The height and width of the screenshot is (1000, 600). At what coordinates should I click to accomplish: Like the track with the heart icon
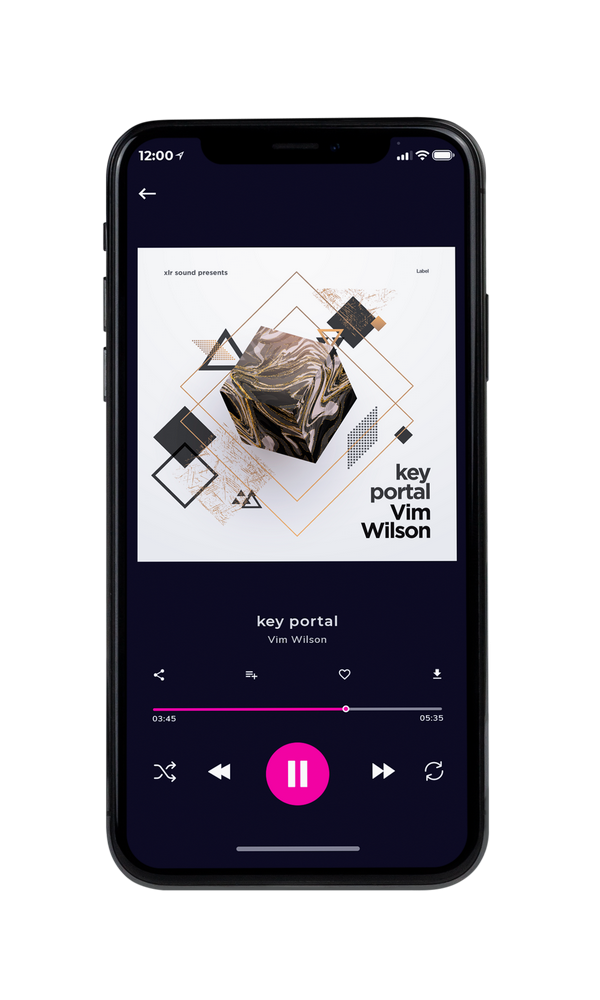point(344,674)
